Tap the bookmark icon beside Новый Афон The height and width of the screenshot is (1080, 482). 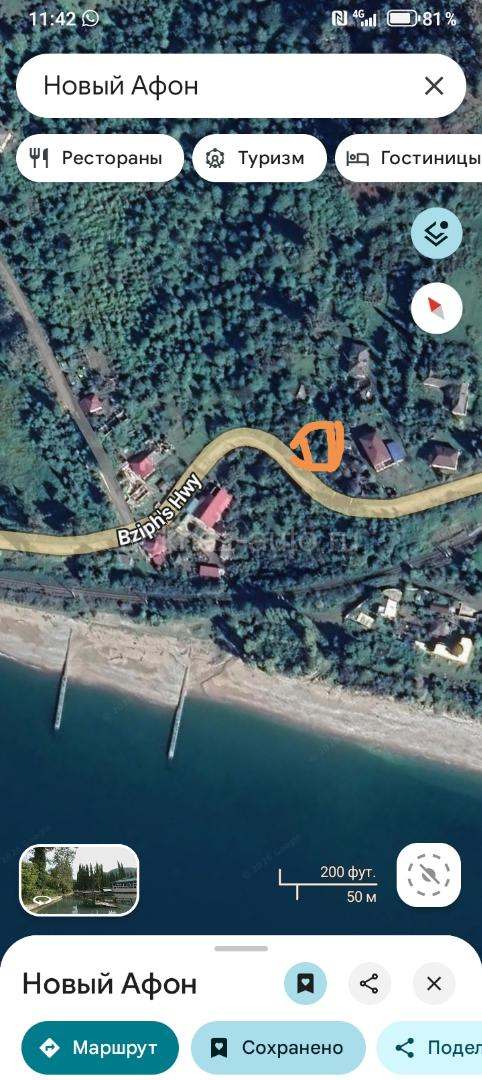tap(306, 984)
